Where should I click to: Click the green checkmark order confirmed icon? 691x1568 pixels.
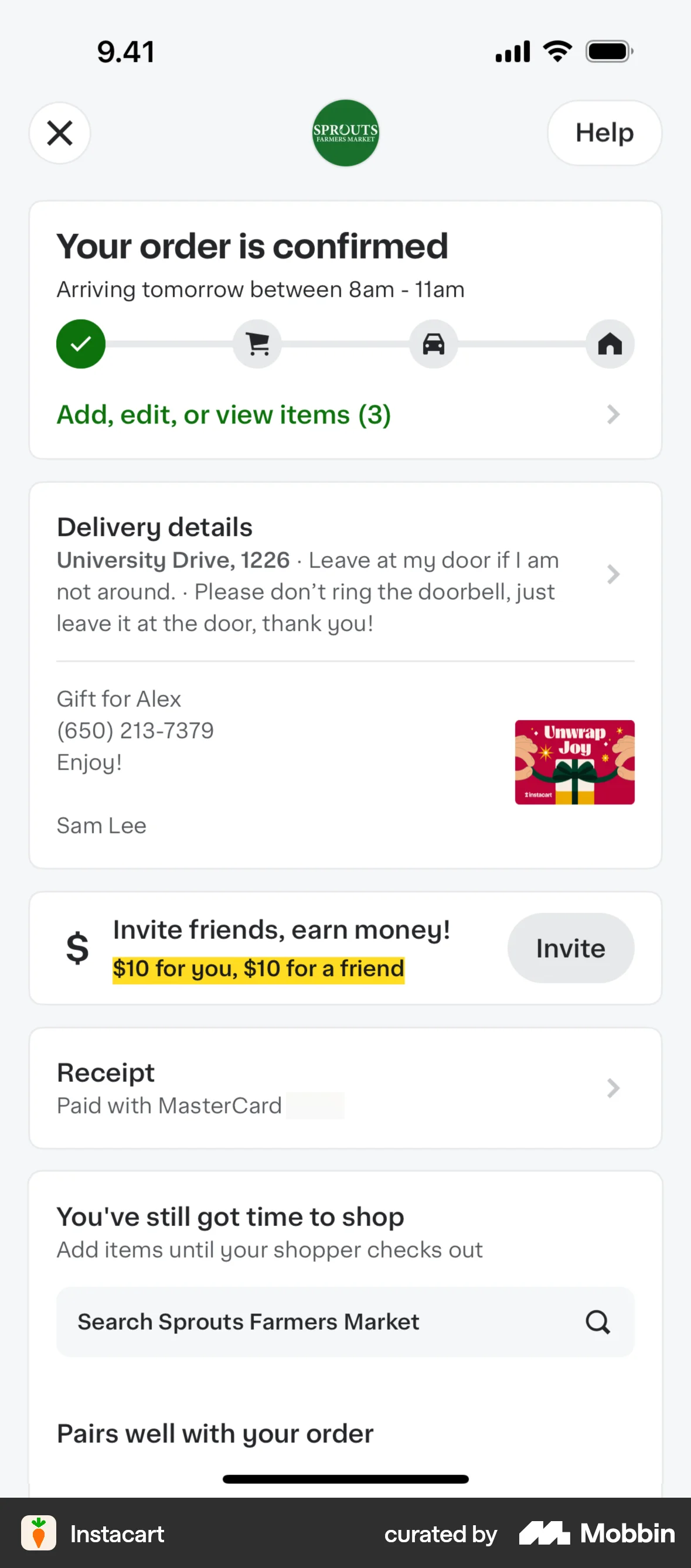(x=80, y=343)
